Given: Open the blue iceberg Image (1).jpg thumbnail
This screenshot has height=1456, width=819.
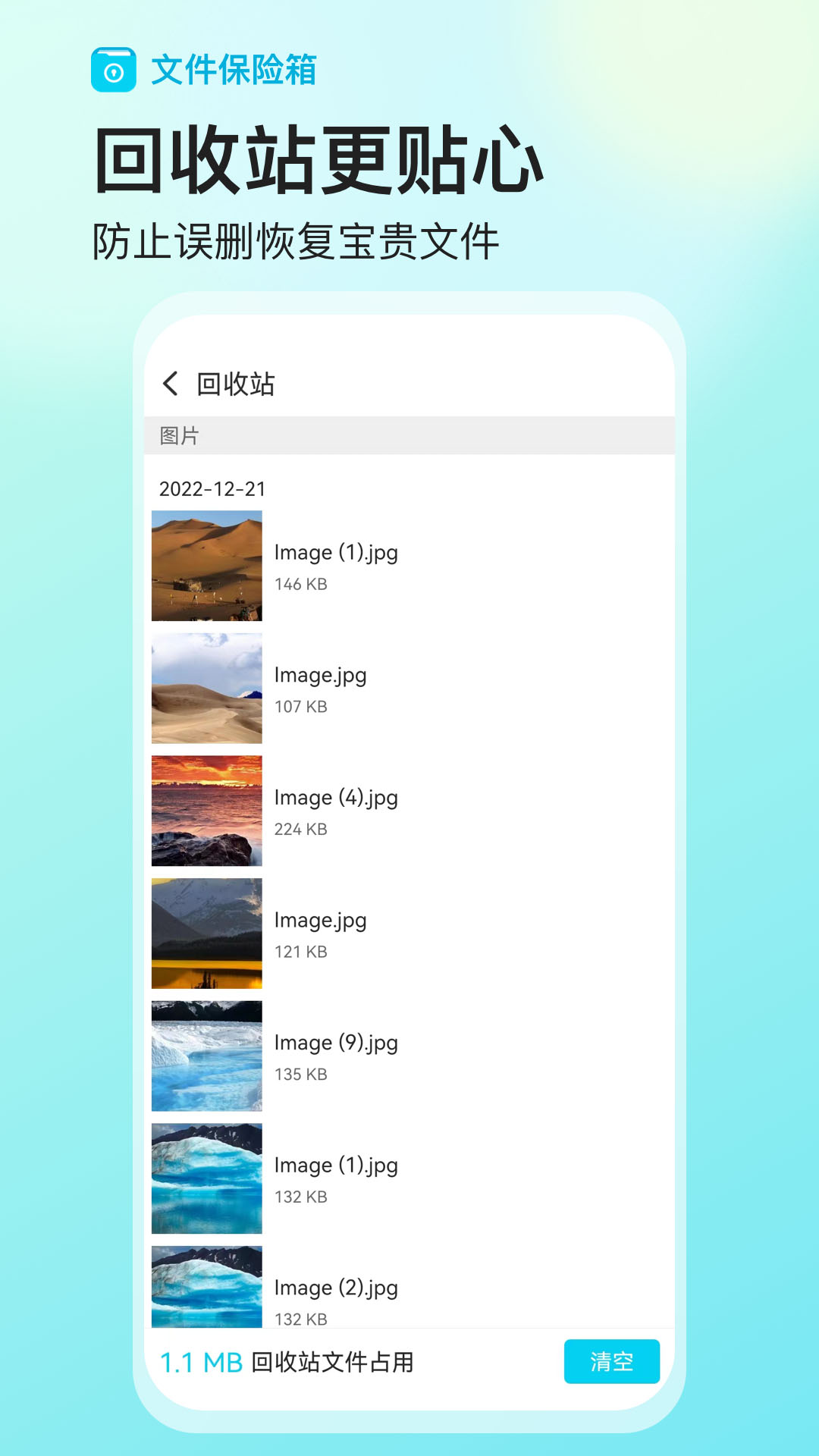Looking at the screenshot, I should [x=207, y=1179].
